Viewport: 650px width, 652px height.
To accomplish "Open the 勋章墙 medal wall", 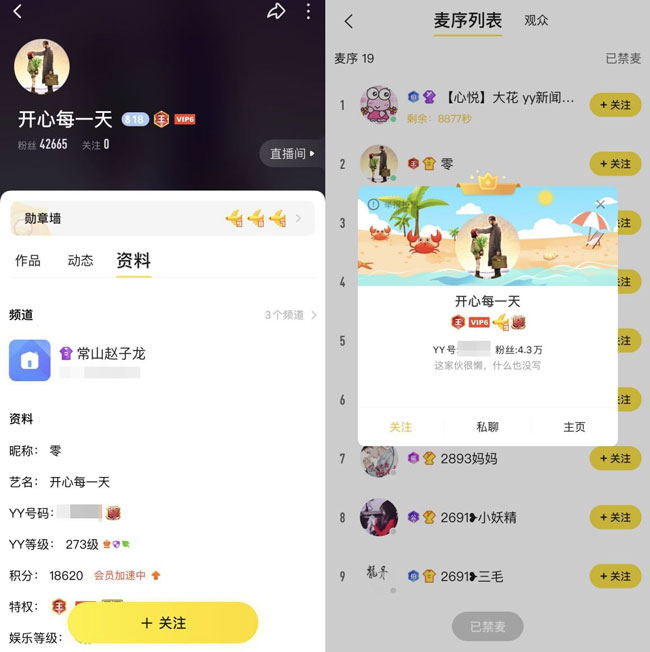I will point(162,218).
